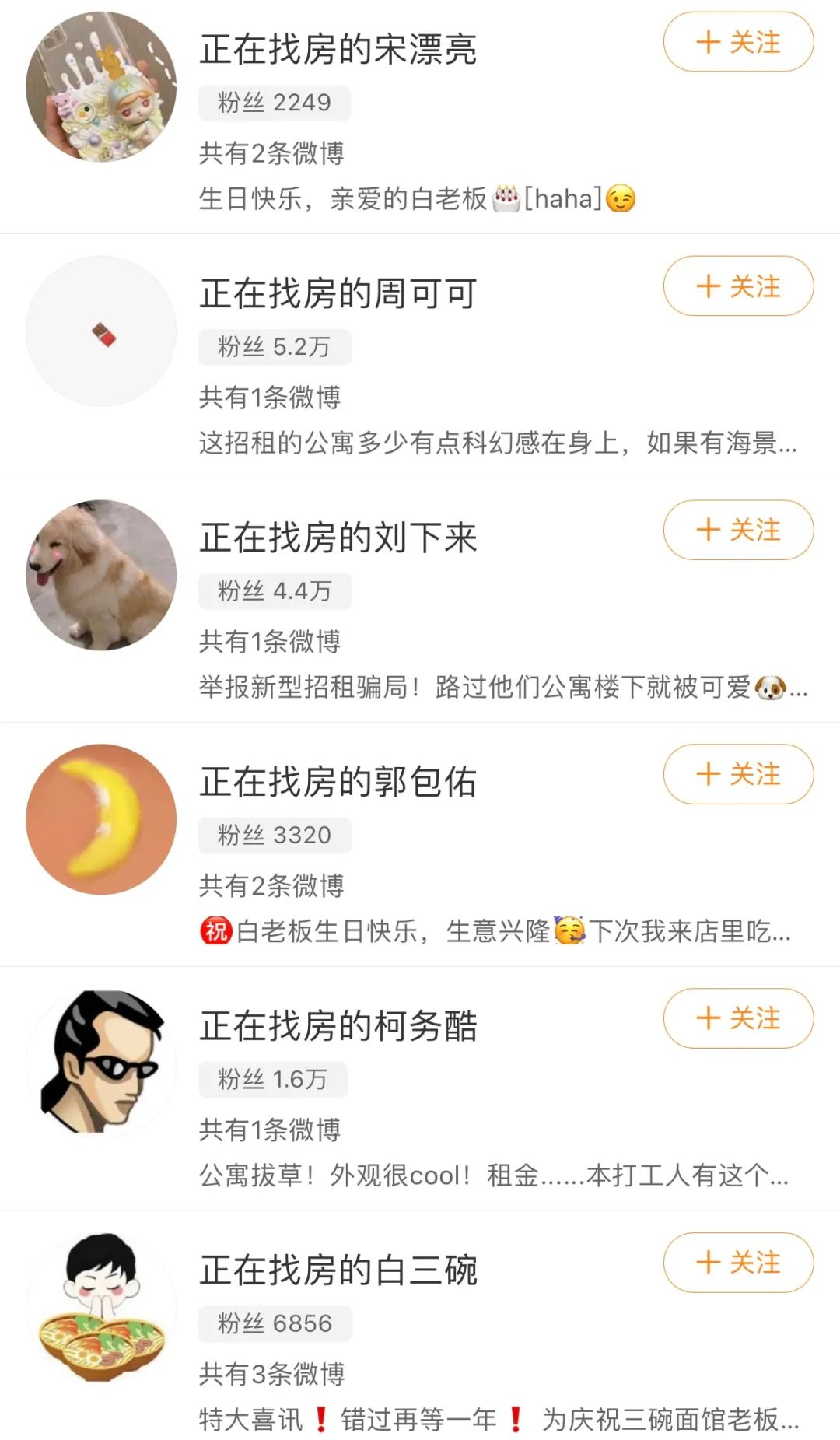View 正在找房的白三碗's profile
Image resolution: width=840 pixels, height=1440 pixels.
tap(420, 1326)
